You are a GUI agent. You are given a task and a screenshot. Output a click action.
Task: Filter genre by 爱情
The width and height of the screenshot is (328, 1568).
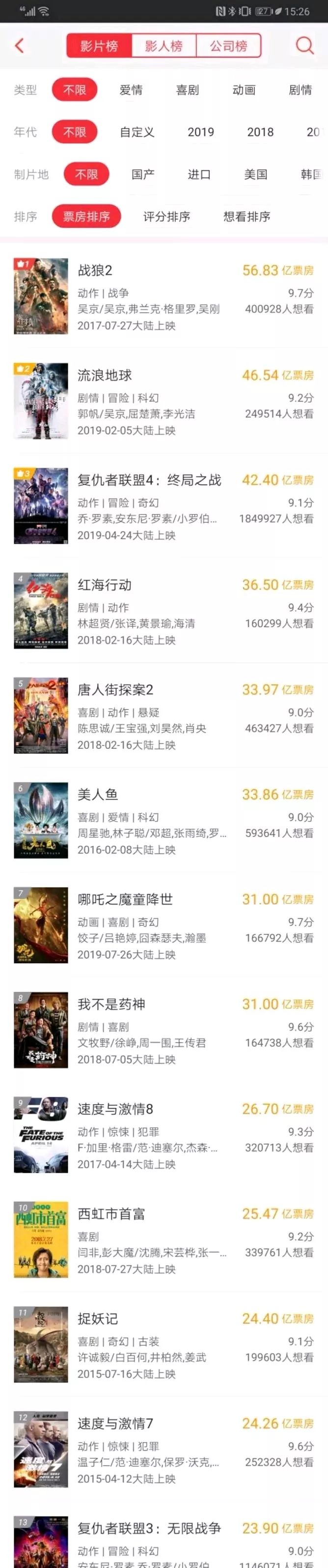pyautogui.click(x=131, y=90)
